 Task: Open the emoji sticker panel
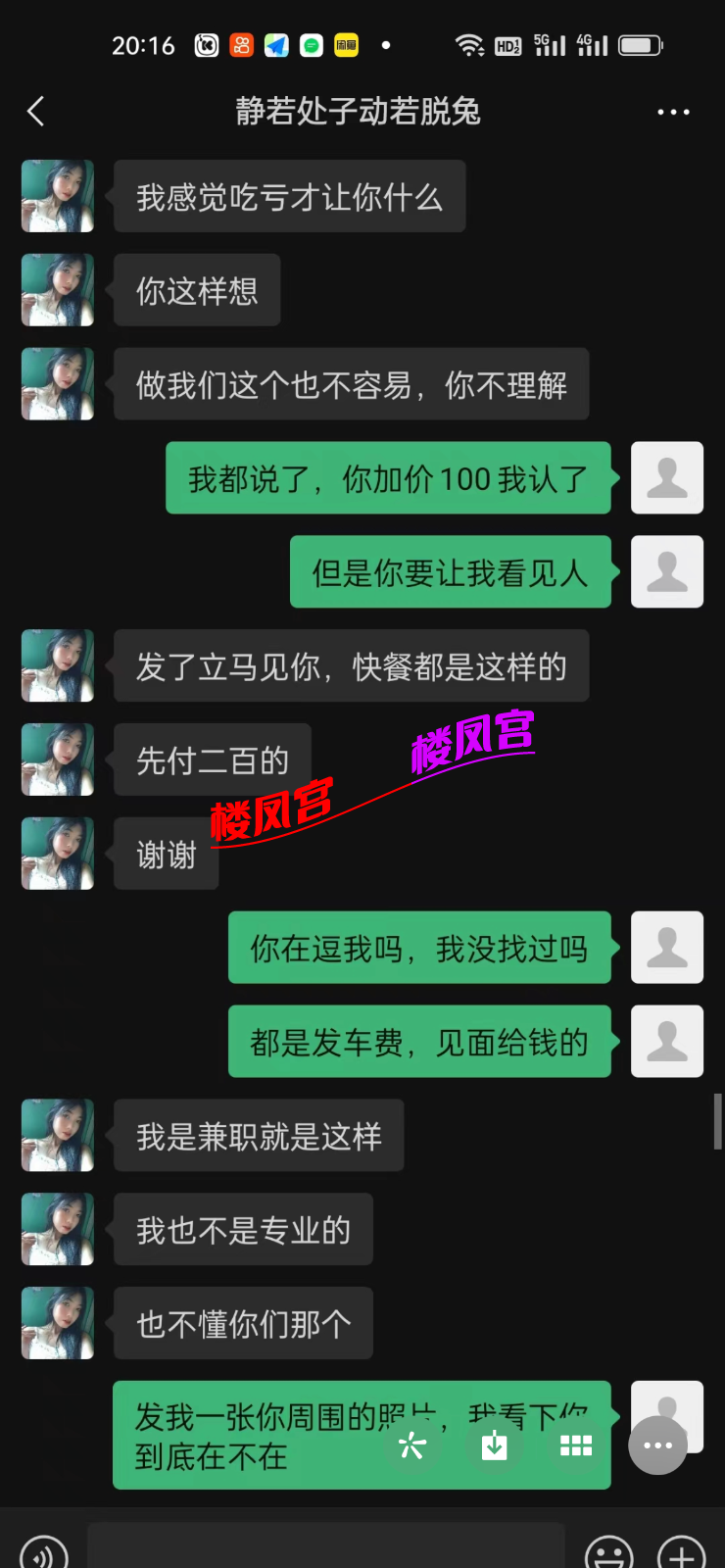click(609, 1554)
